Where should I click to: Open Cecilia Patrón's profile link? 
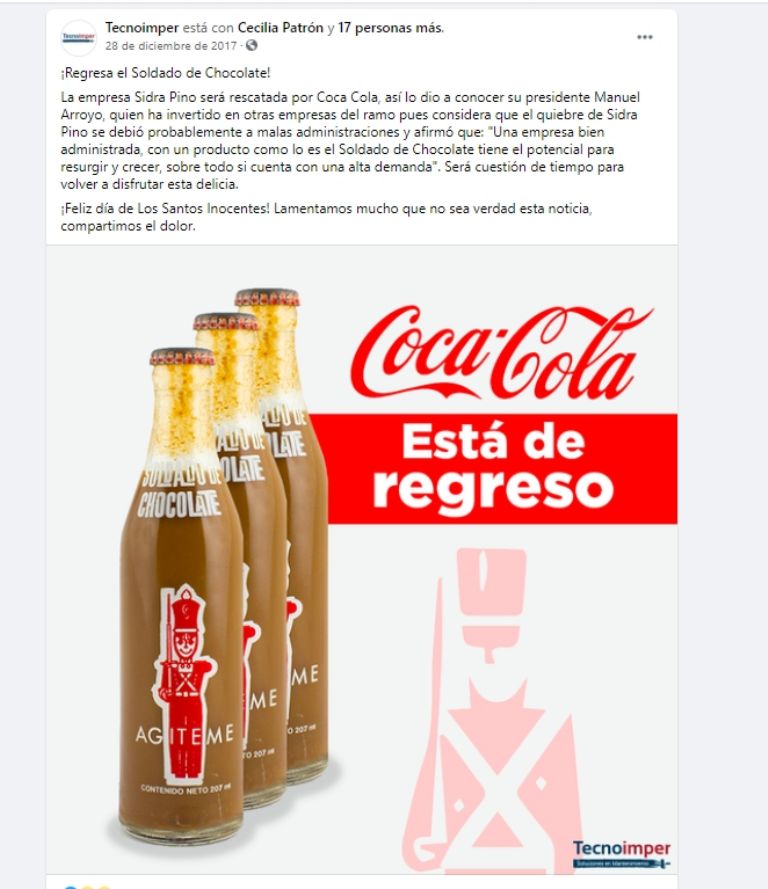point(280,28)
